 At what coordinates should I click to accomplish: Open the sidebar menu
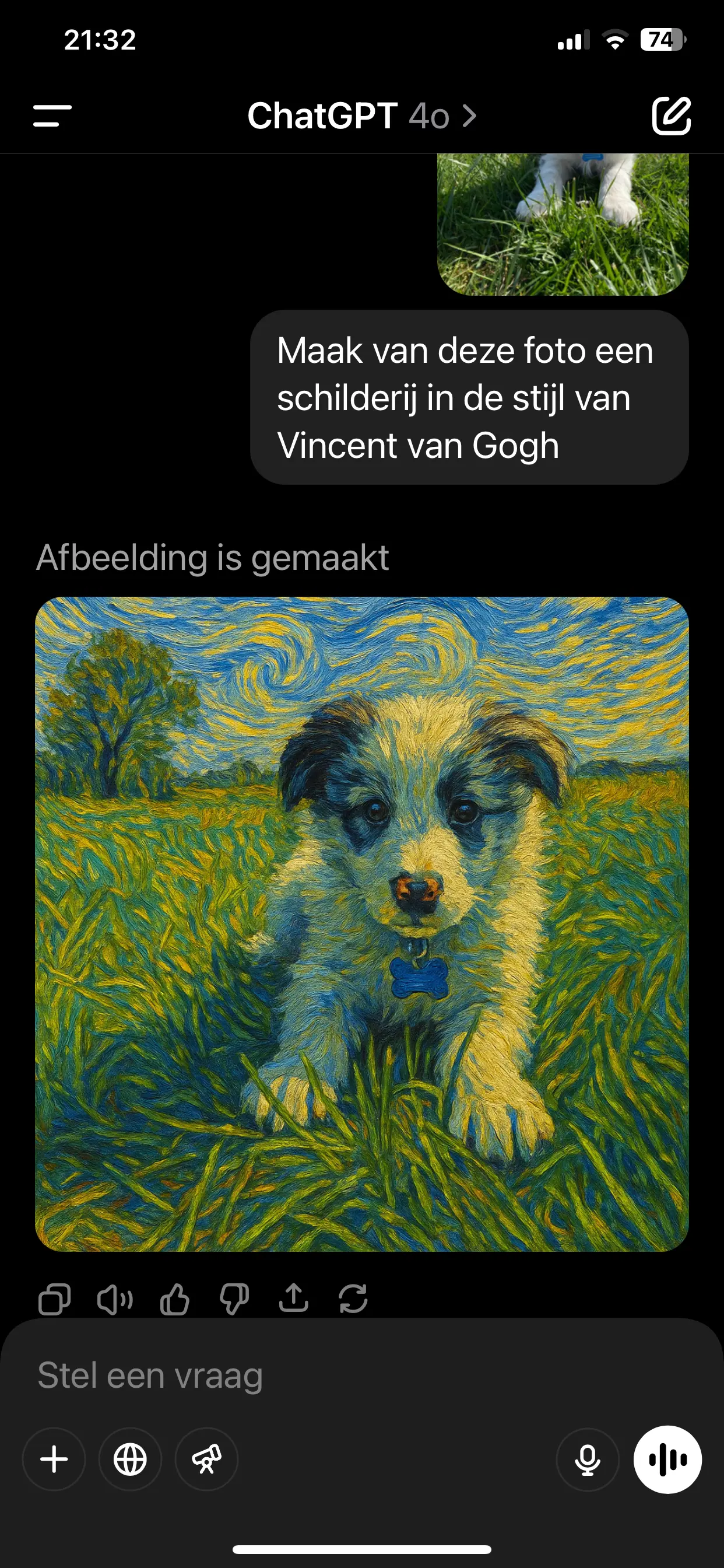click(52, 116)
